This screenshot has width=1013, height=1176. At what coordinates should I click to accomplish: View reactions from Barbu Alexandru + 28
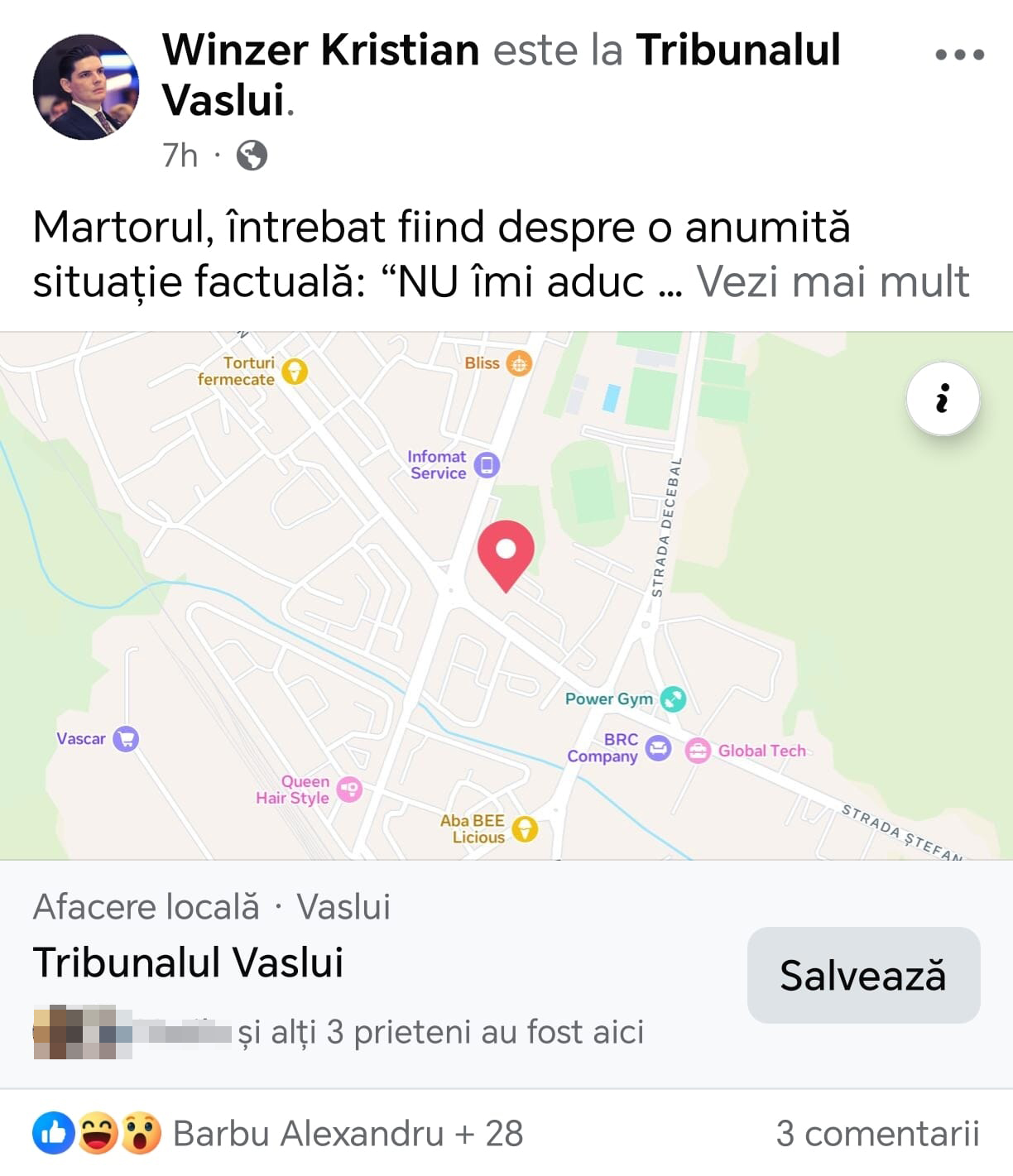point(348,1134)
